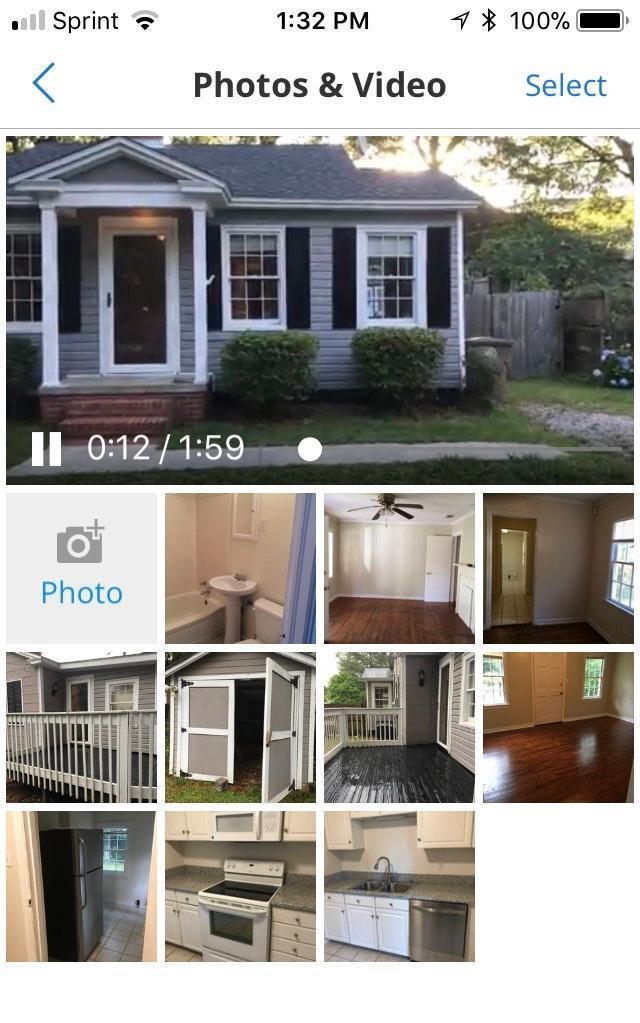Open the bathroom sink photo
The image size is (640, 1023).
(x=240, y=568)
